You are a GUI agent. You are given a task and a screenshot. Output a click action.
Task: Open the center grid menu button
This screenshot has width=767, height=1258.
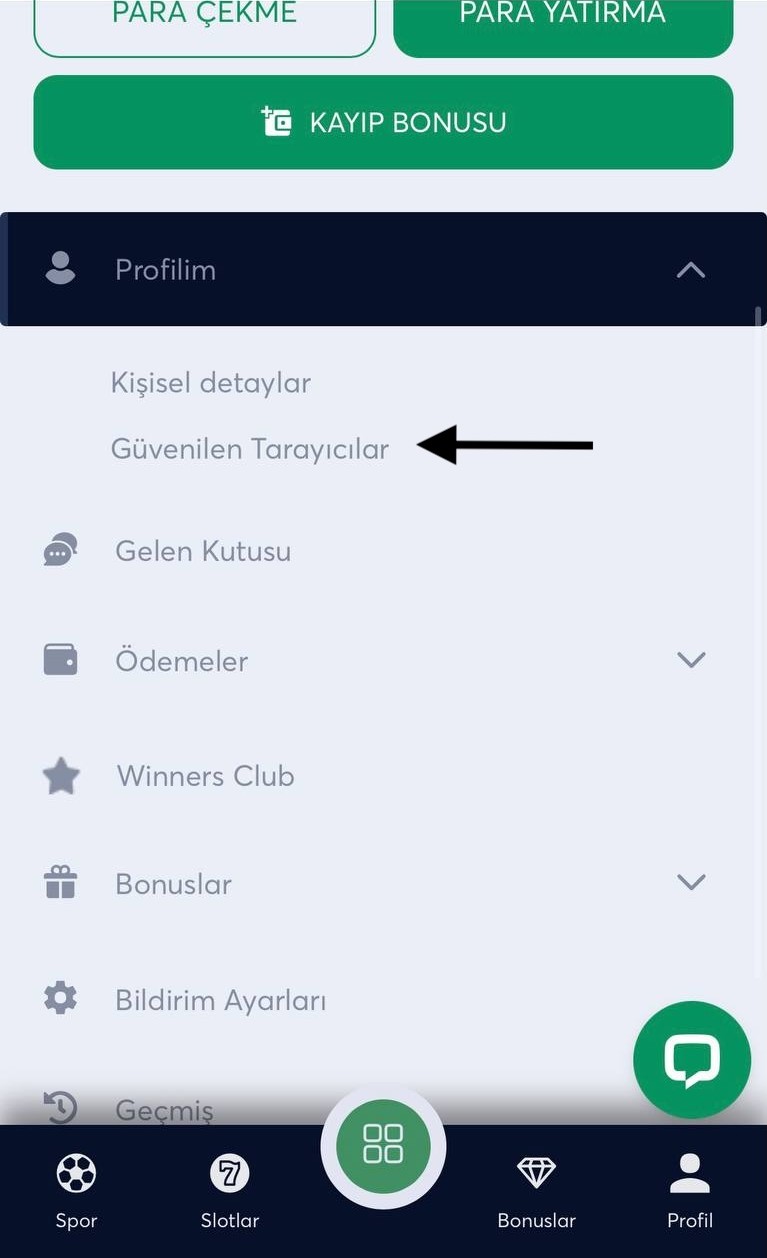[383, 1145]
